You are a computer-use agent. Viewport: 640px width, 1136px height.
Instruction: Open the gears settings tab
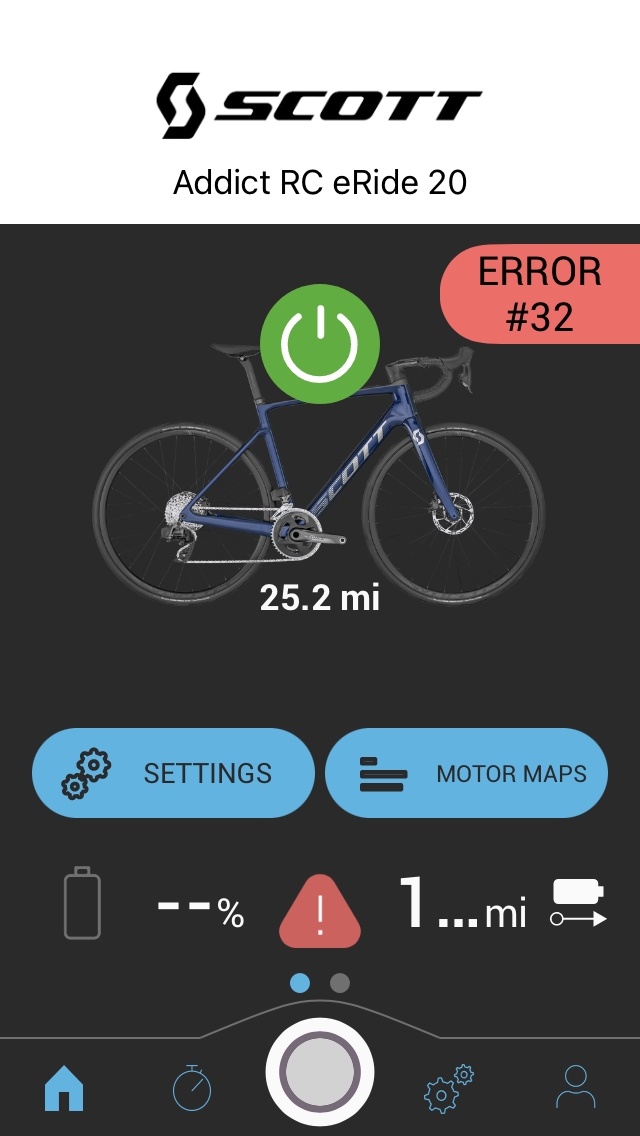tap(448, 1088)
